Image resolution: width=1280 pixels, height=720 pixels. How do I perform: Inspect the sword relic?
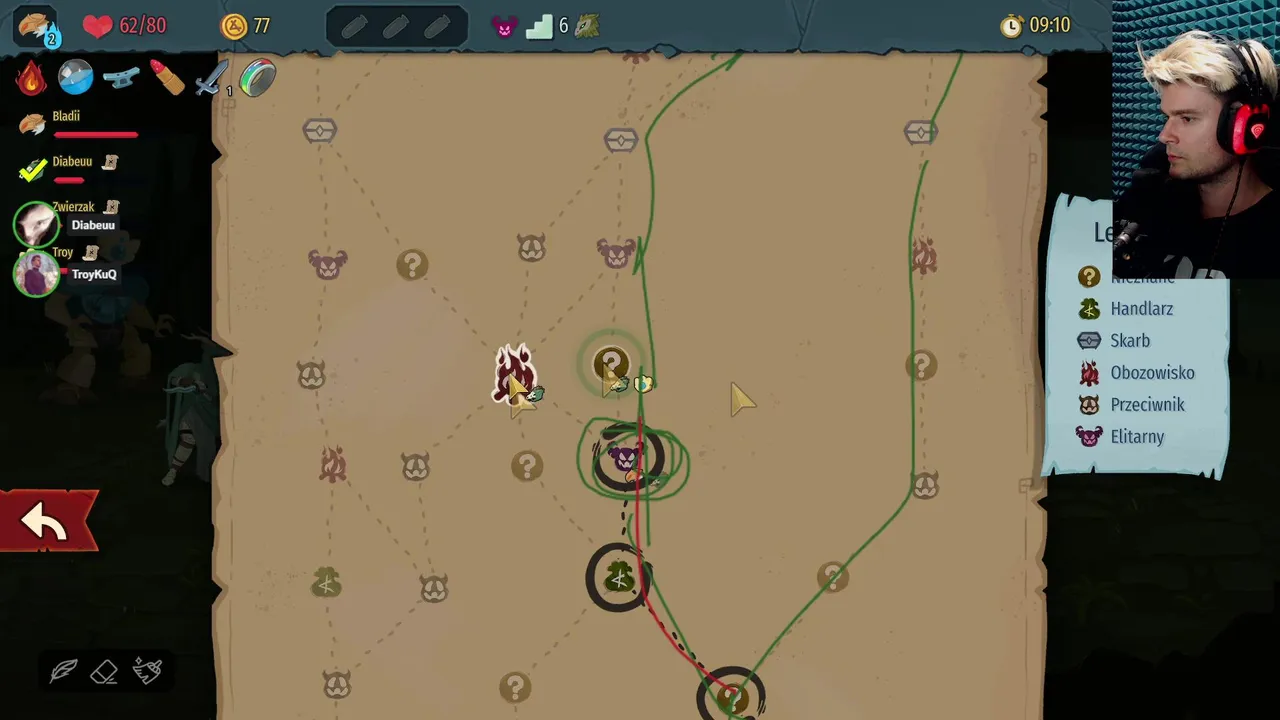tap(212, 78)
